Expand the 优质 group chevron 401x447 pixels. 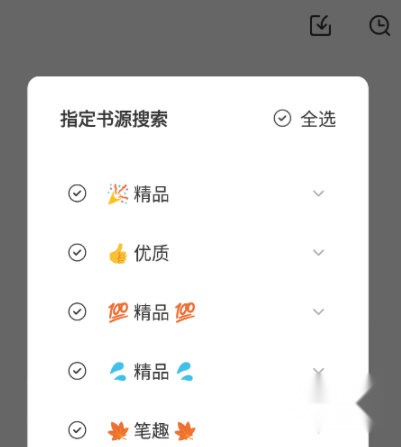(319, 252)
